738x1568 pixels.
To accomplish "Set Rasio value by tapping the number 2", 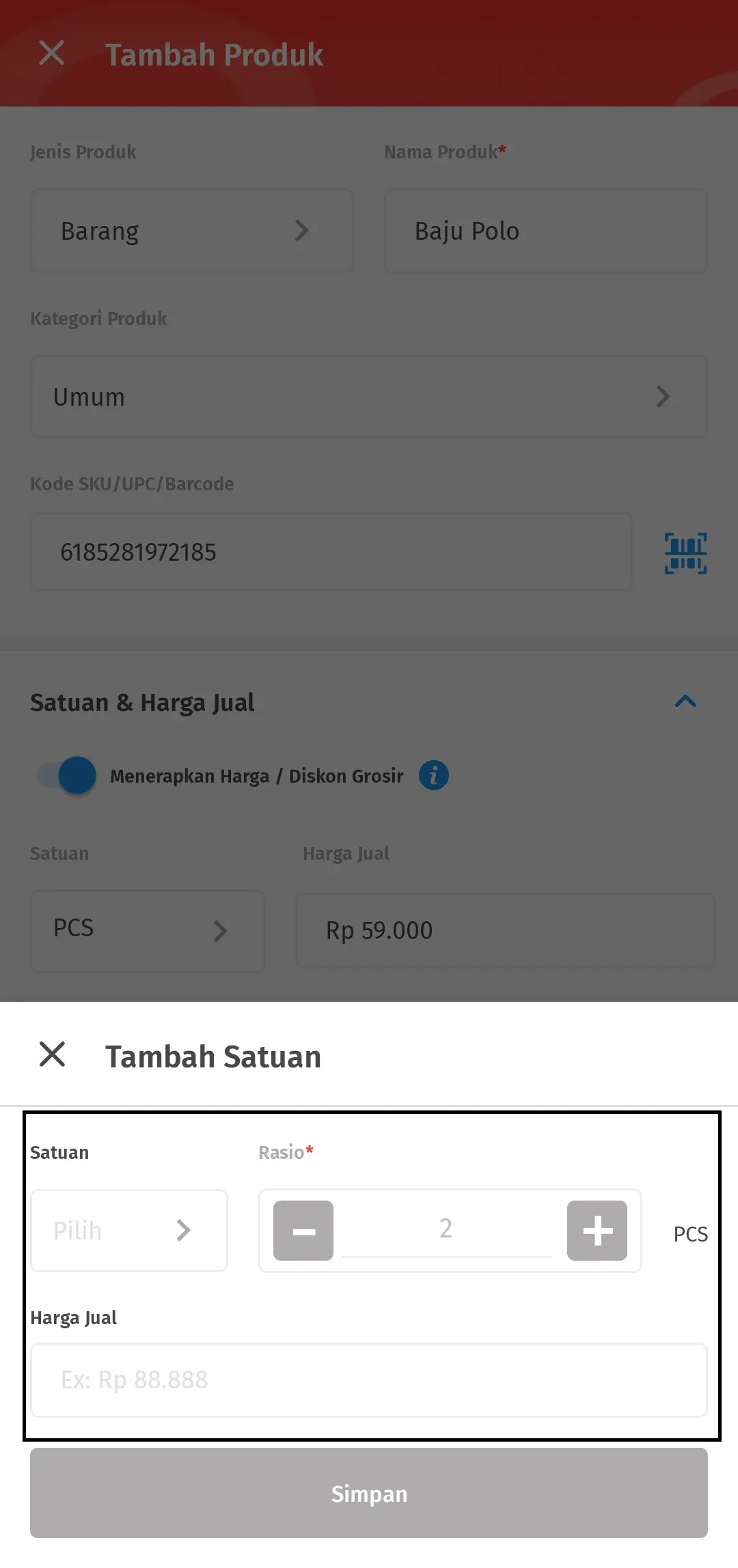I will pyautogui.click(x=446, y=1229).
